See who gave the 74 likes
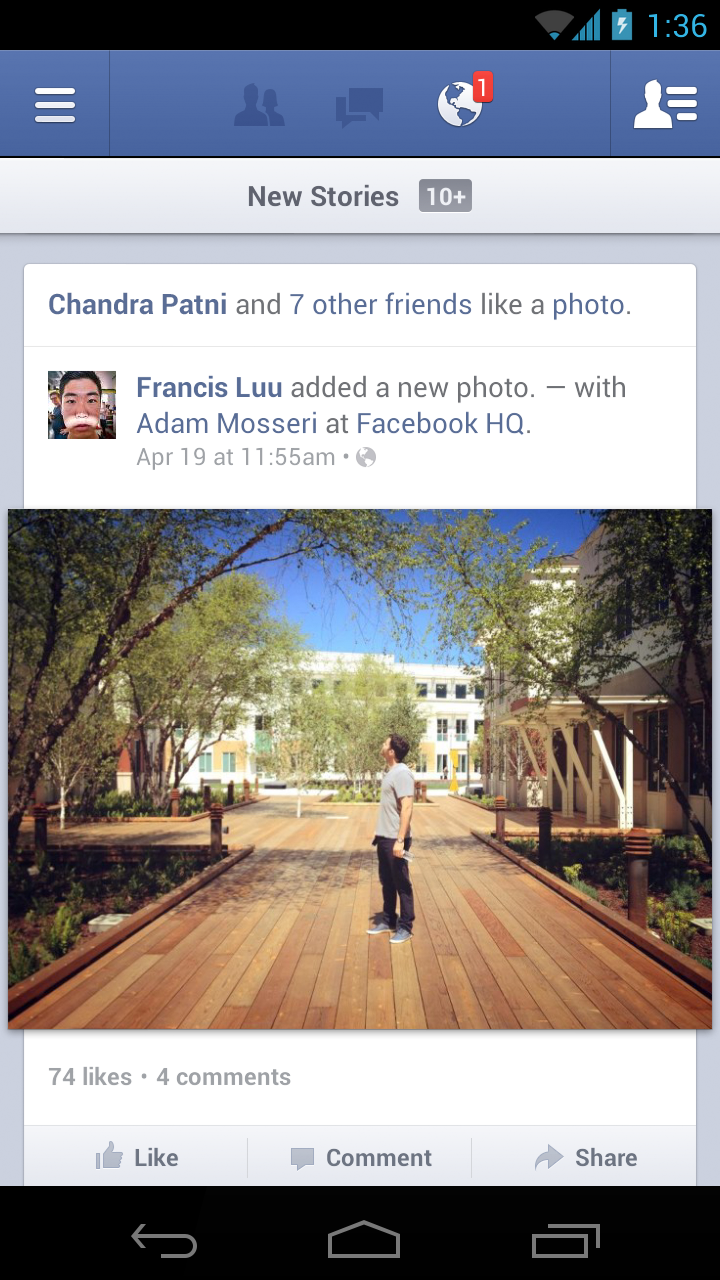720x1280 pixels. pos(90,1077)
